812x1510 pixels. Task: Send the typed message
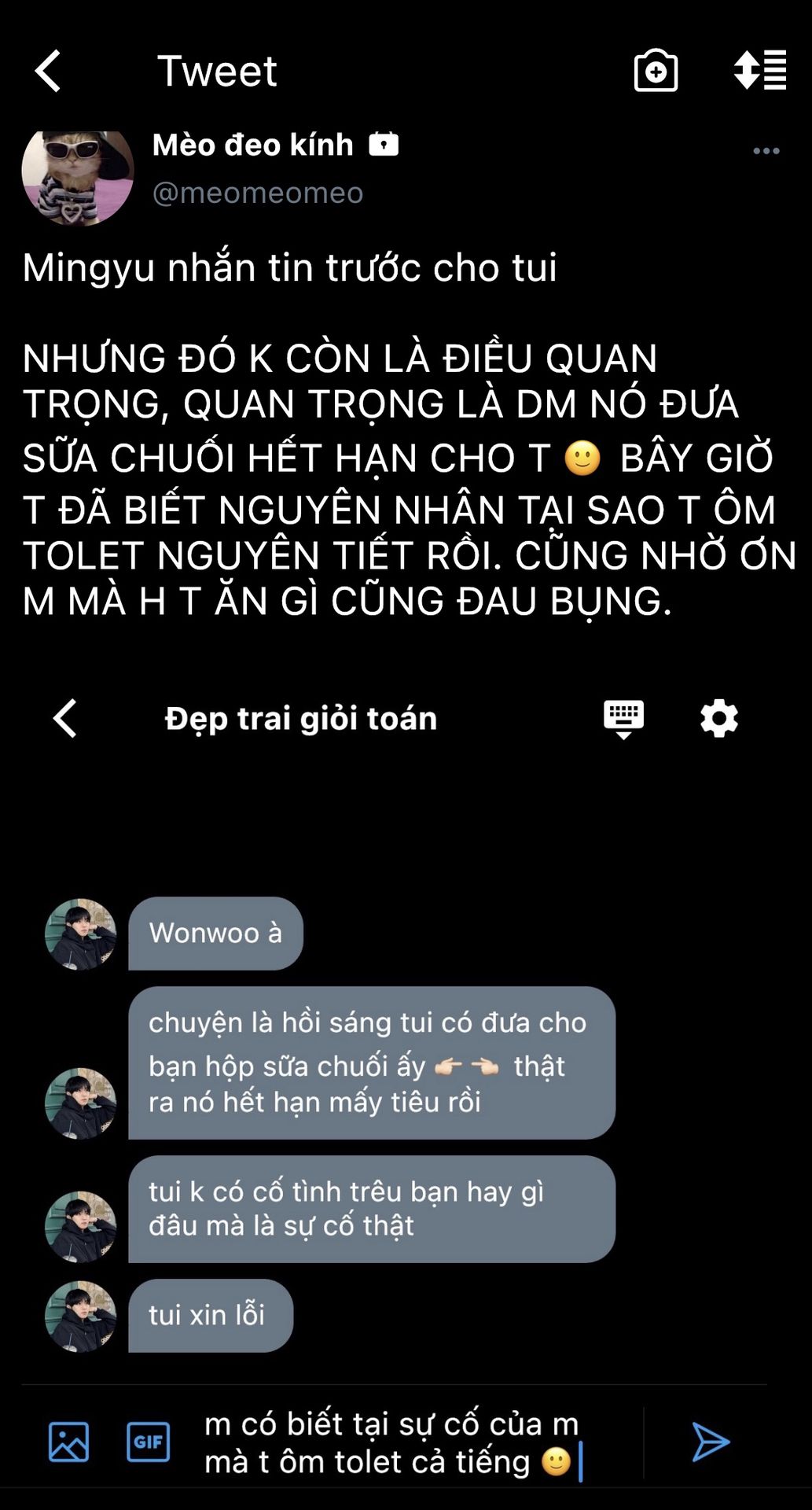point(711,1442)
